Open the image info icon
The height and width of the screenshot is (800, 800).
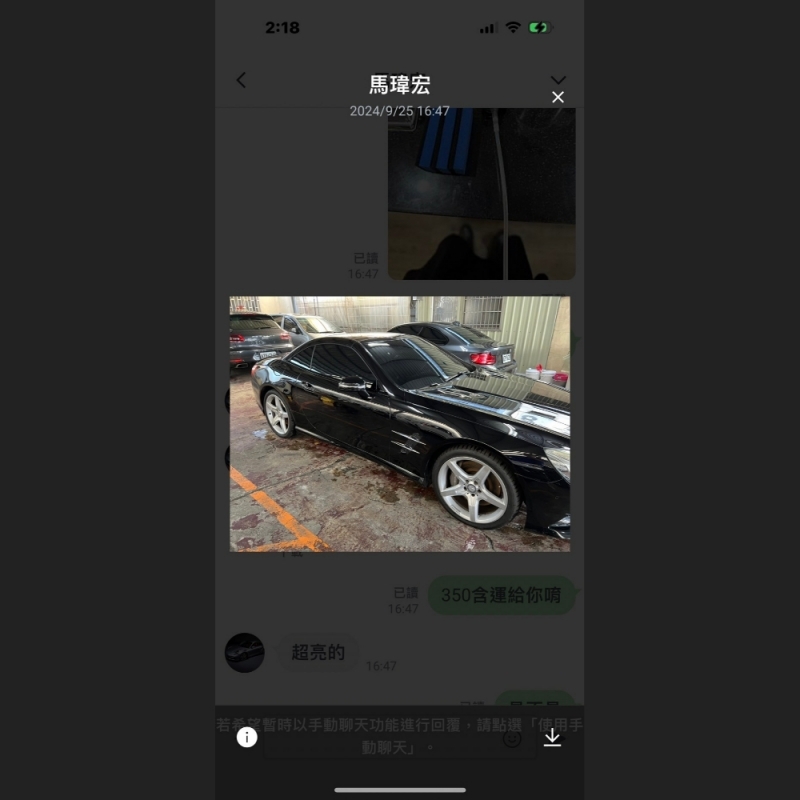click(x=247, y=737)
